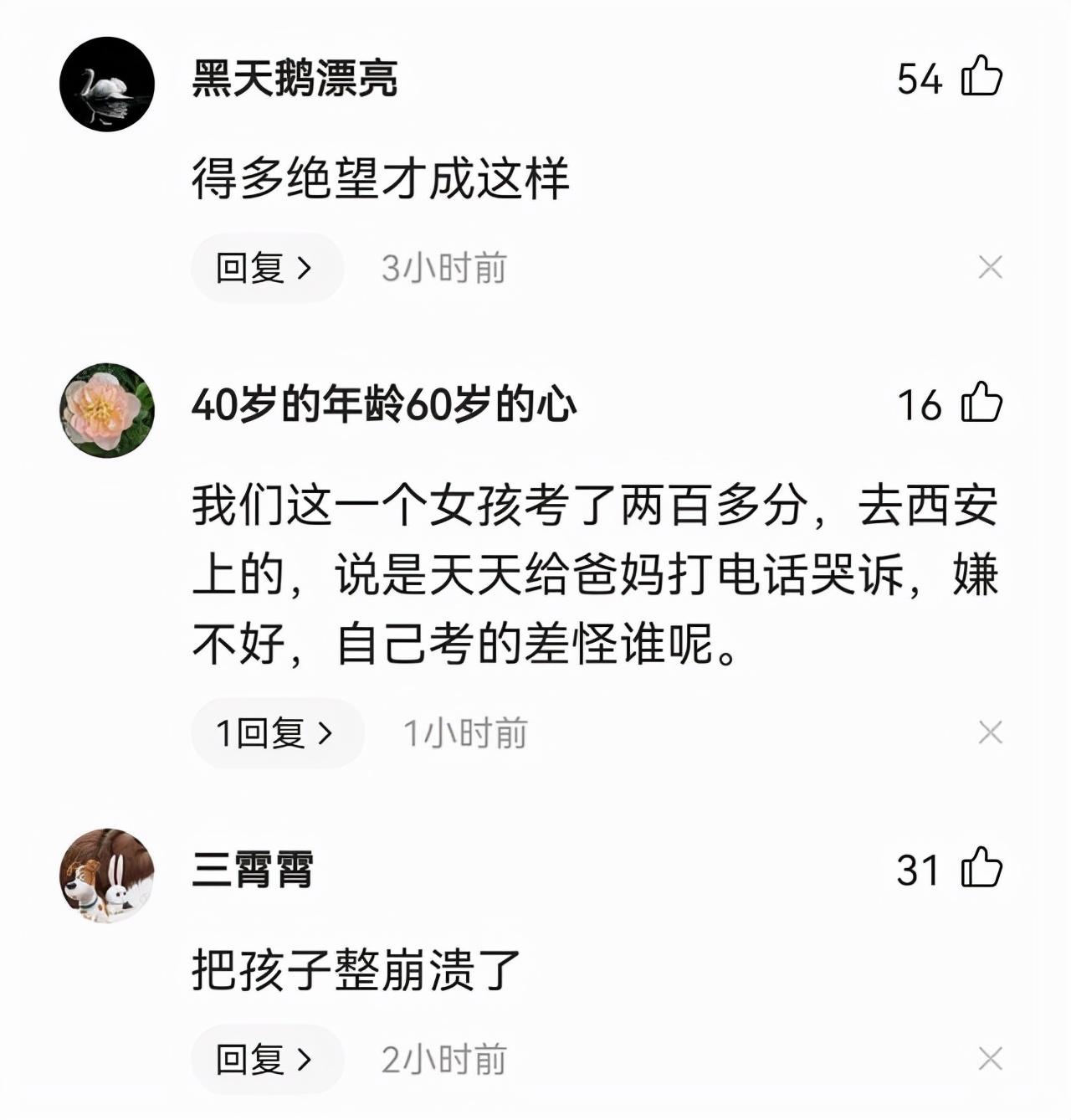The height and width of the screenshot is (1120, 1071).
Task: Like the comment by 黑天鹅漂亮
Action: [981, 76]
